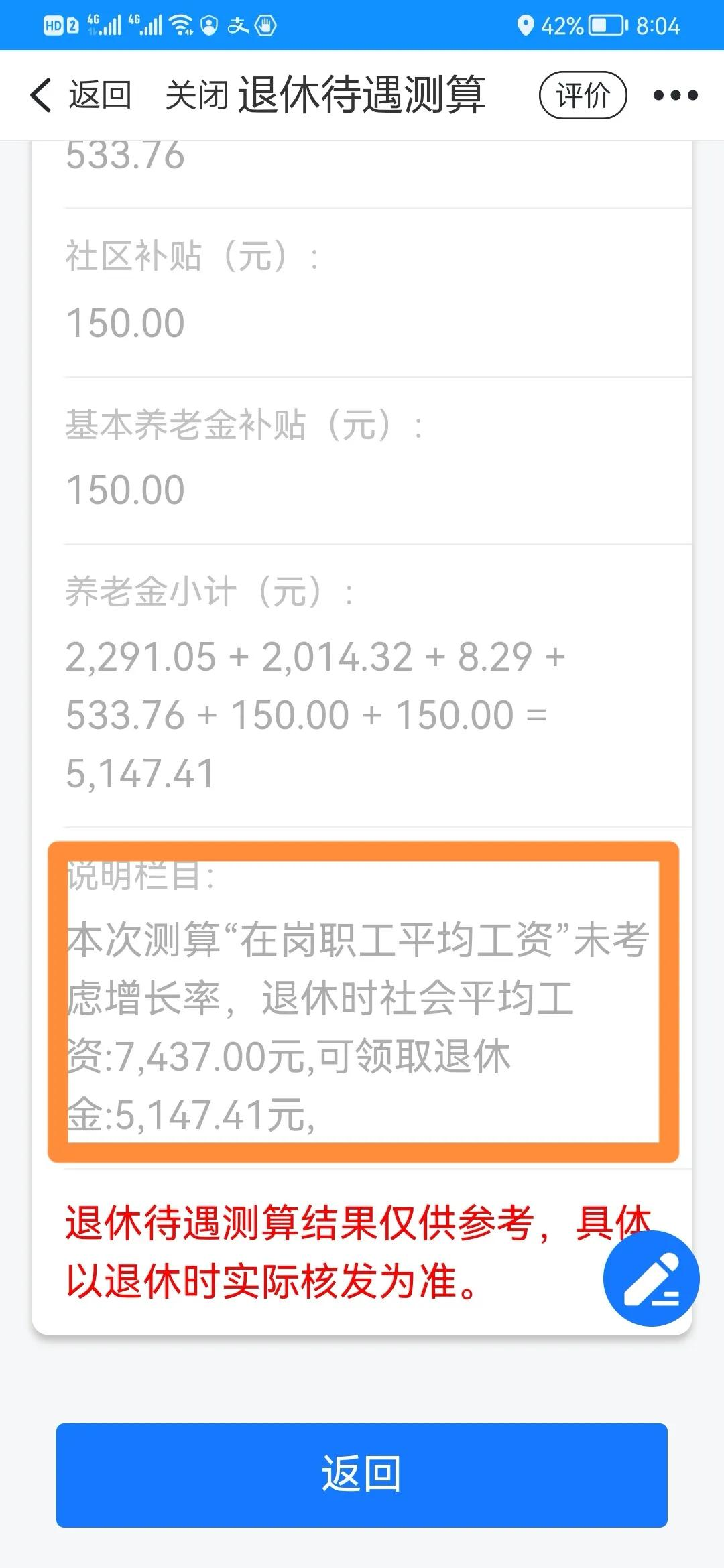
Task: Tap the WiFi icon in the status bar
Action: click(x=180, y=26)
